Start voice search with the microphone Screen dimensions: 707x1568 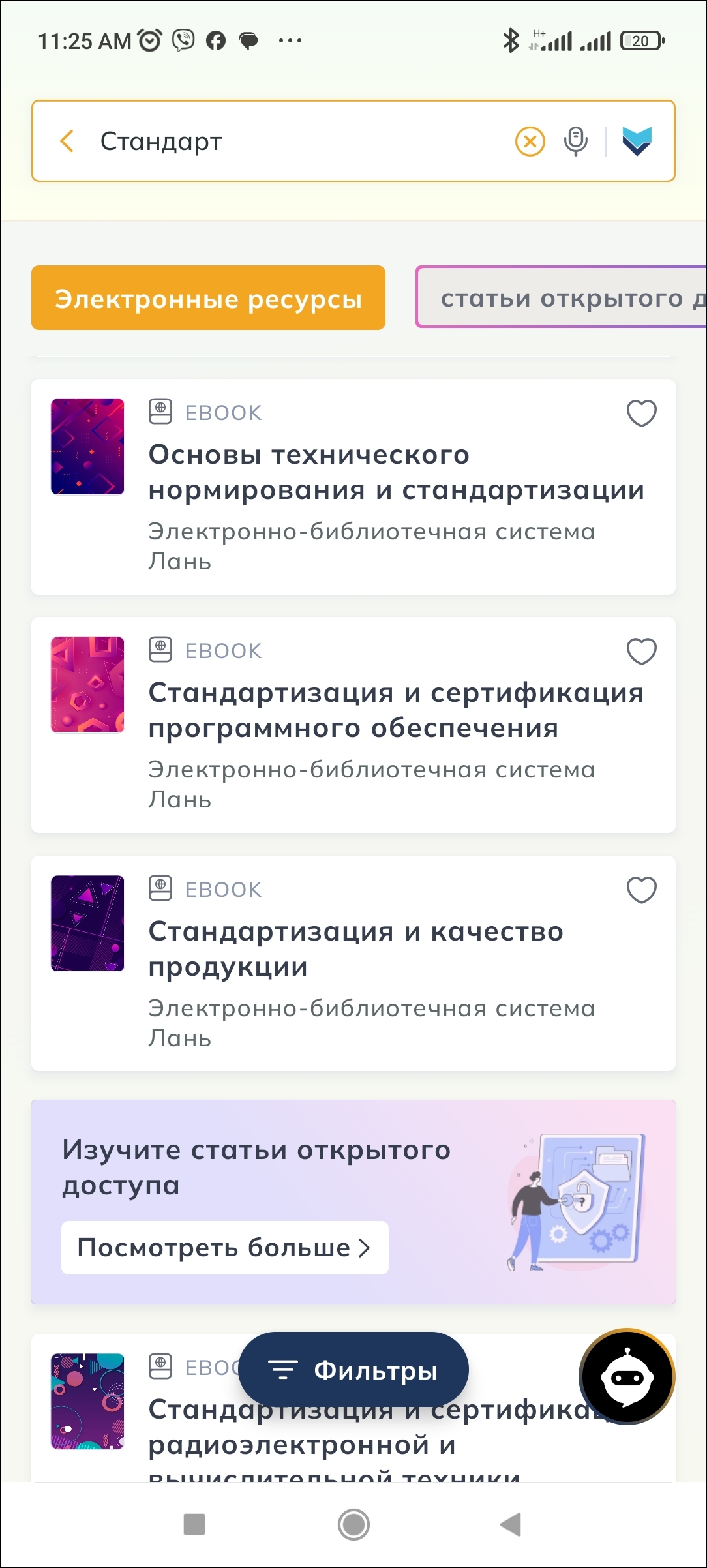tap(575, 141)
